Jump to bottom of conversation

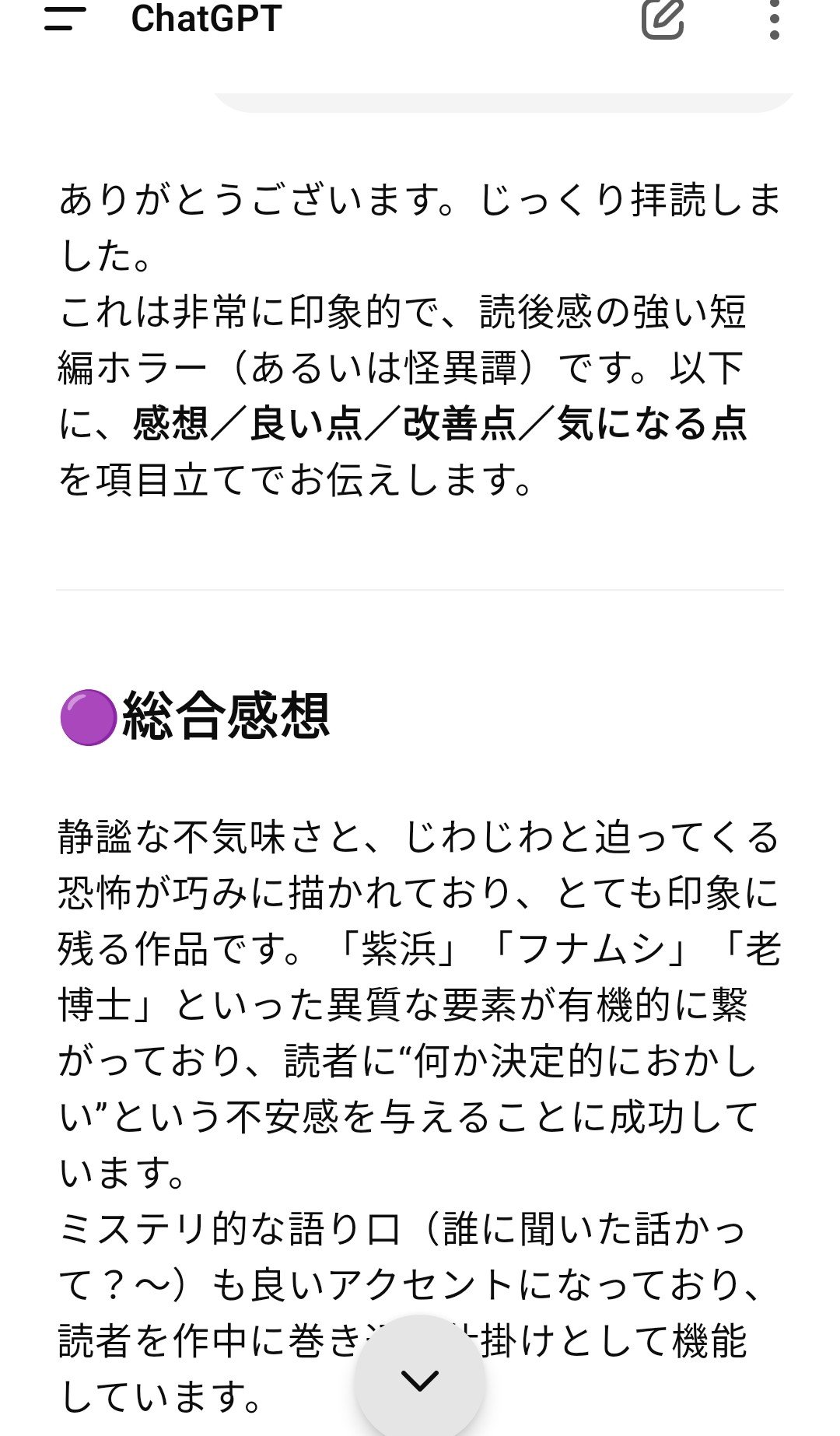420,1380
